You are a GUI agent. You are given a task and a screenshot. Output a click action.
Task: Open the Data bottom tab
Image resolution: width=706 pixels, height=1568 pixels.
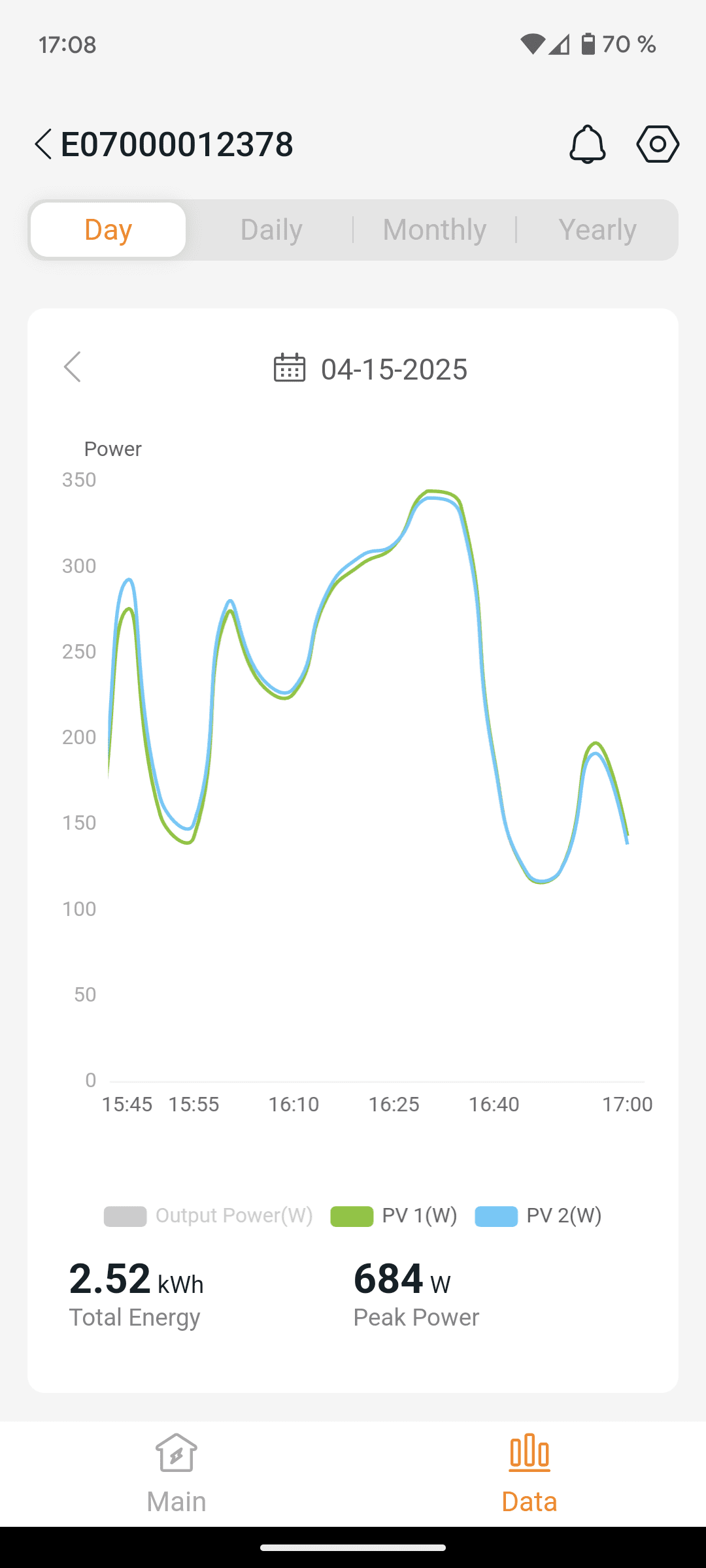[529, 1474]
